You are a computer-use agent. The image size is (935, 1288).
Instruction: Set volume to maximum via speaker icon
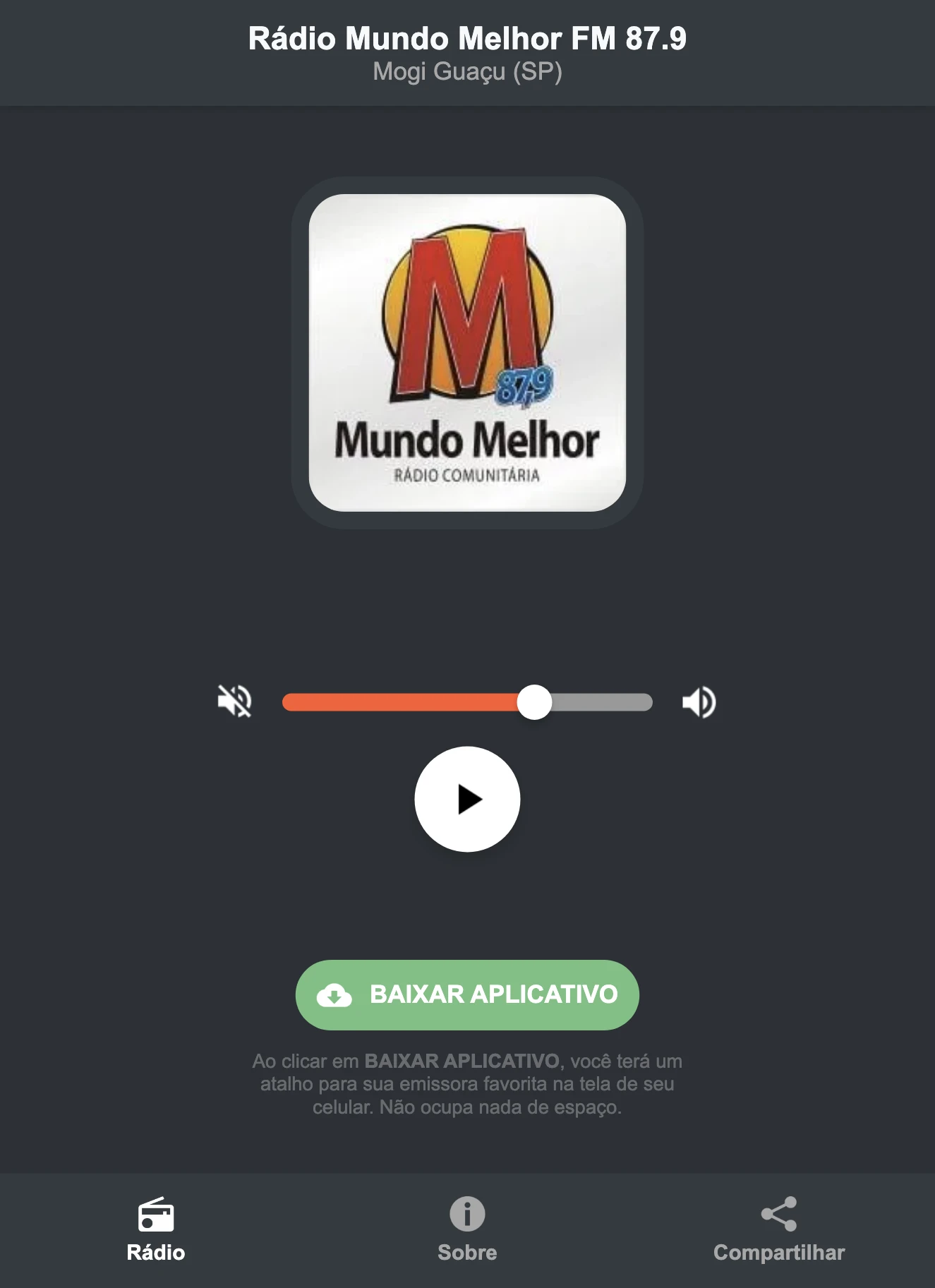pyautogui.click(x=699, y=701)
